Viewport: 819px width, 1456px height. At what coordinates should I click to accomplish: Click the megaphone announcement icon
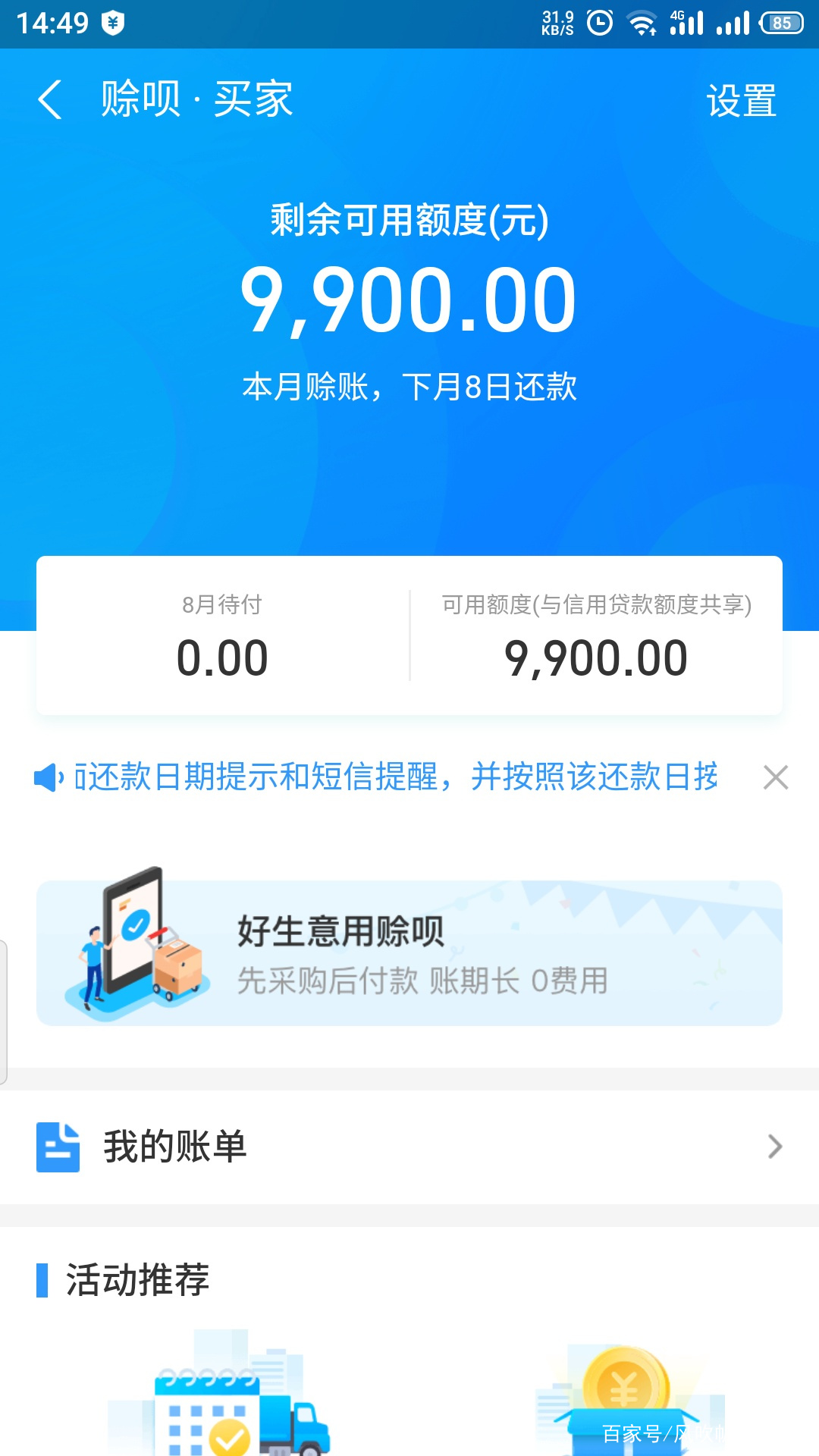click(x=47, y=777)
